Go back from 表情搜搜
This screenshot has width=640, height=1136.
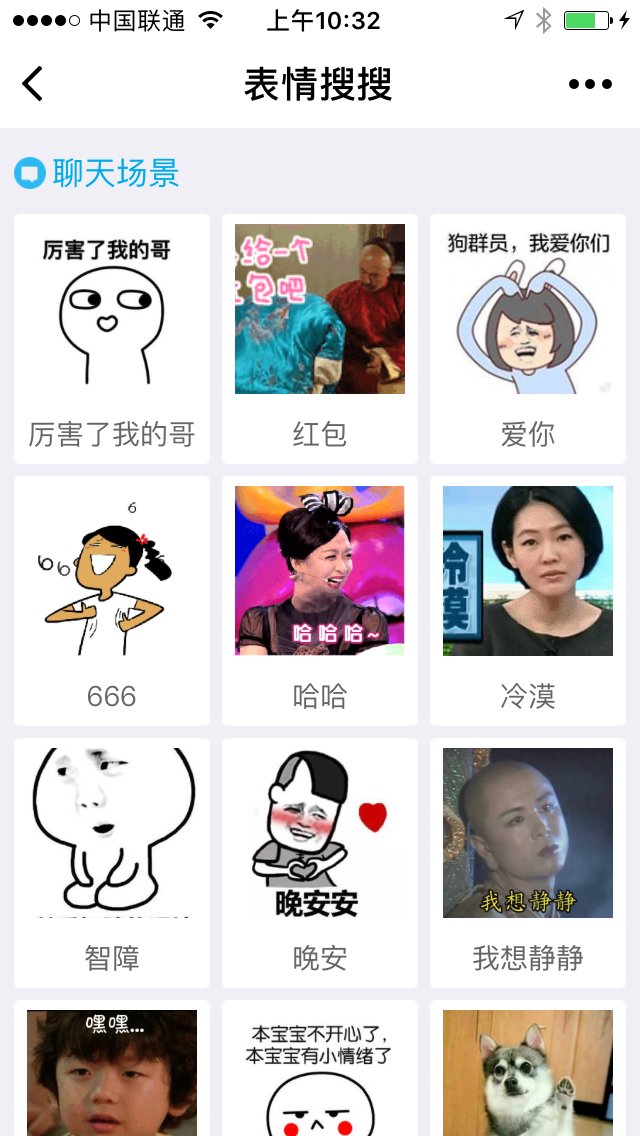pyautogui.click(x=33, y=84)
